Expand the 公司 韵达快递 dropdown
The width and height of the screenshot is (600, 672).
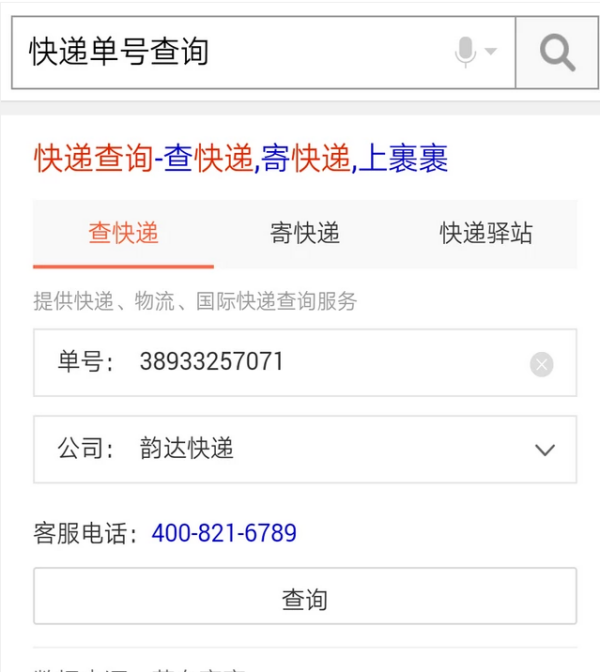coord(305,450)
